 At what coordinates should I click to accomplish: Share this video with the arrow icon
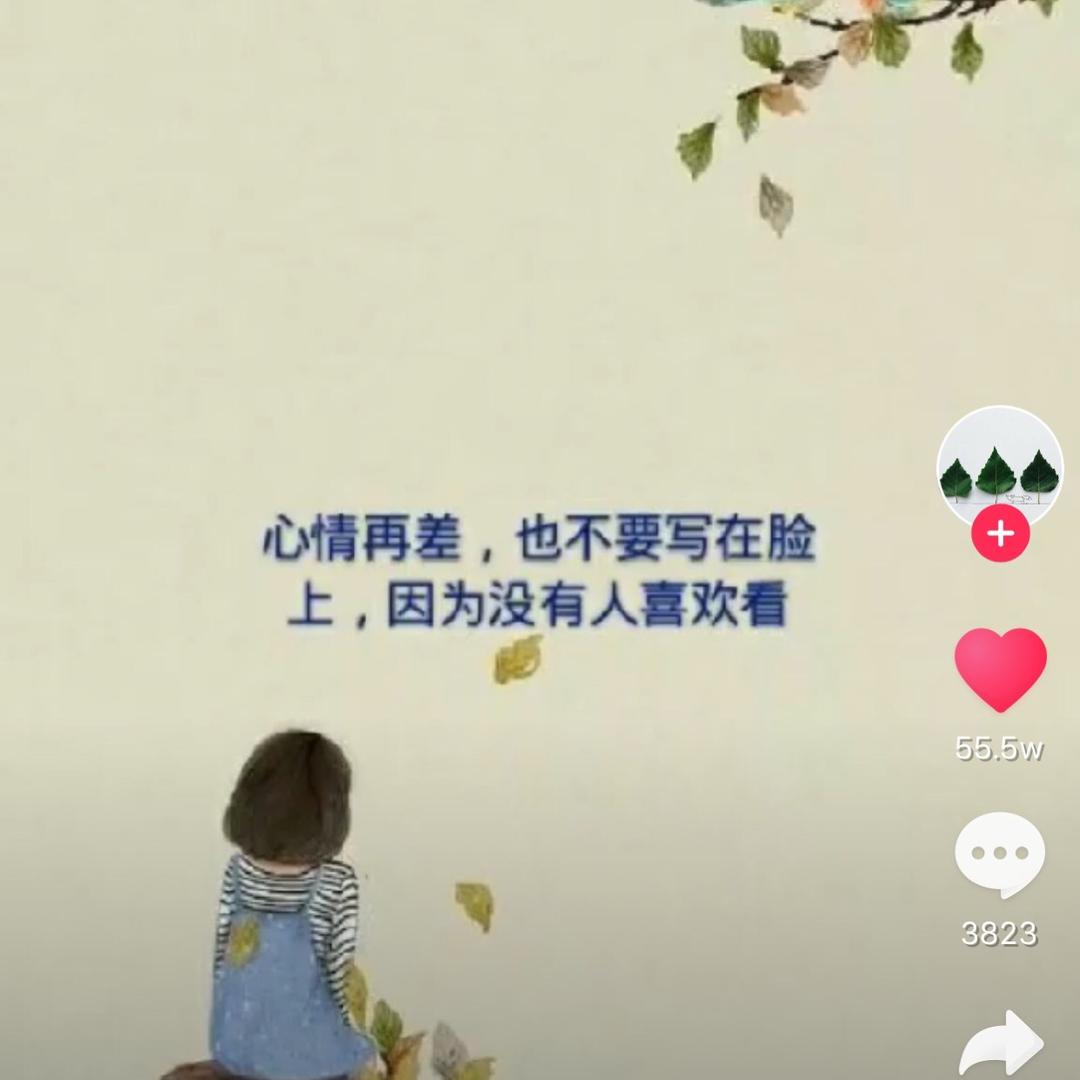click(1001, 1046)
